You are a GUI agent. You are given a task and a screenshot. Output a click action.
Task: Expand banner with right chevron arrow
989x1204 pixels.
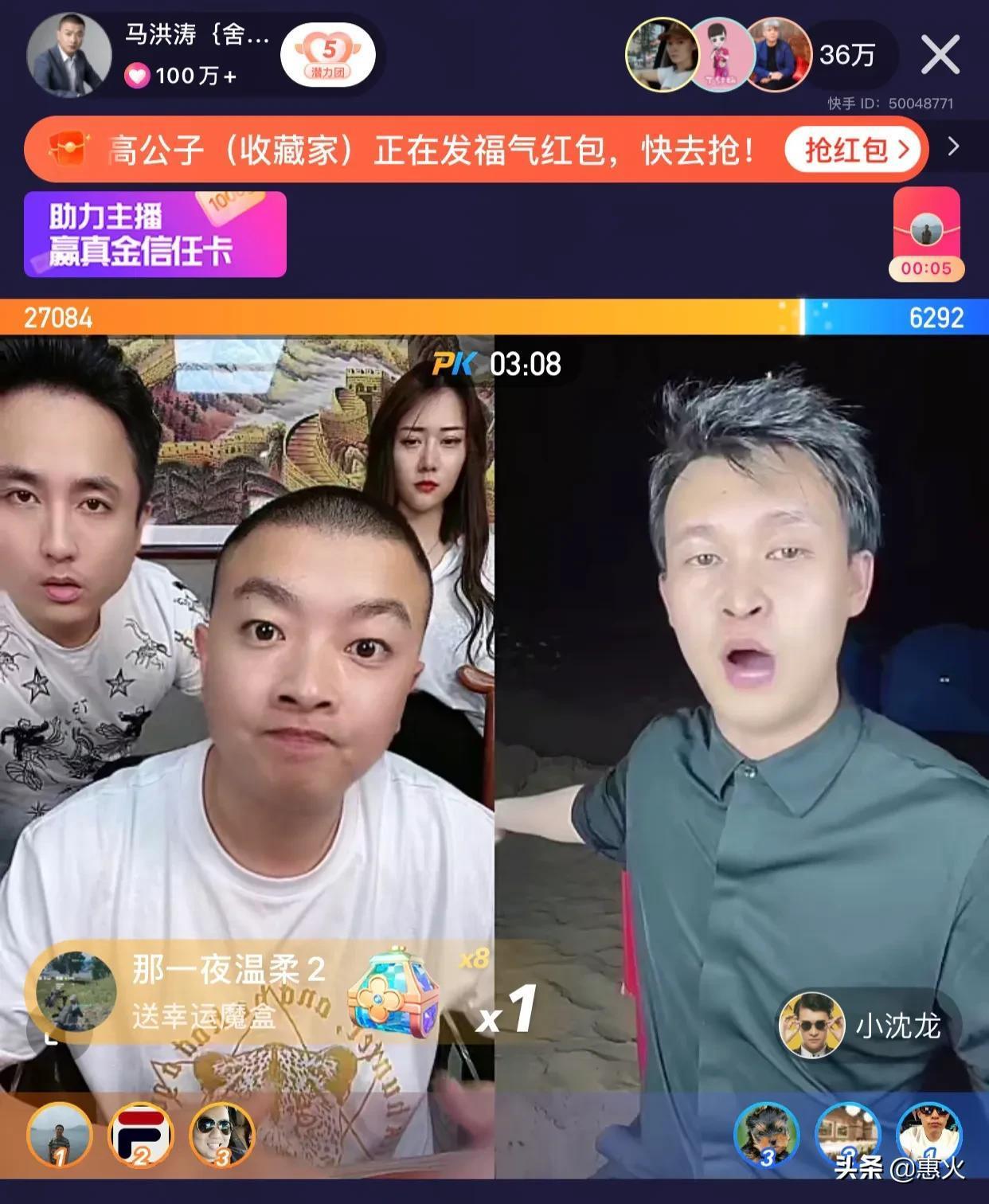point(953,147)
